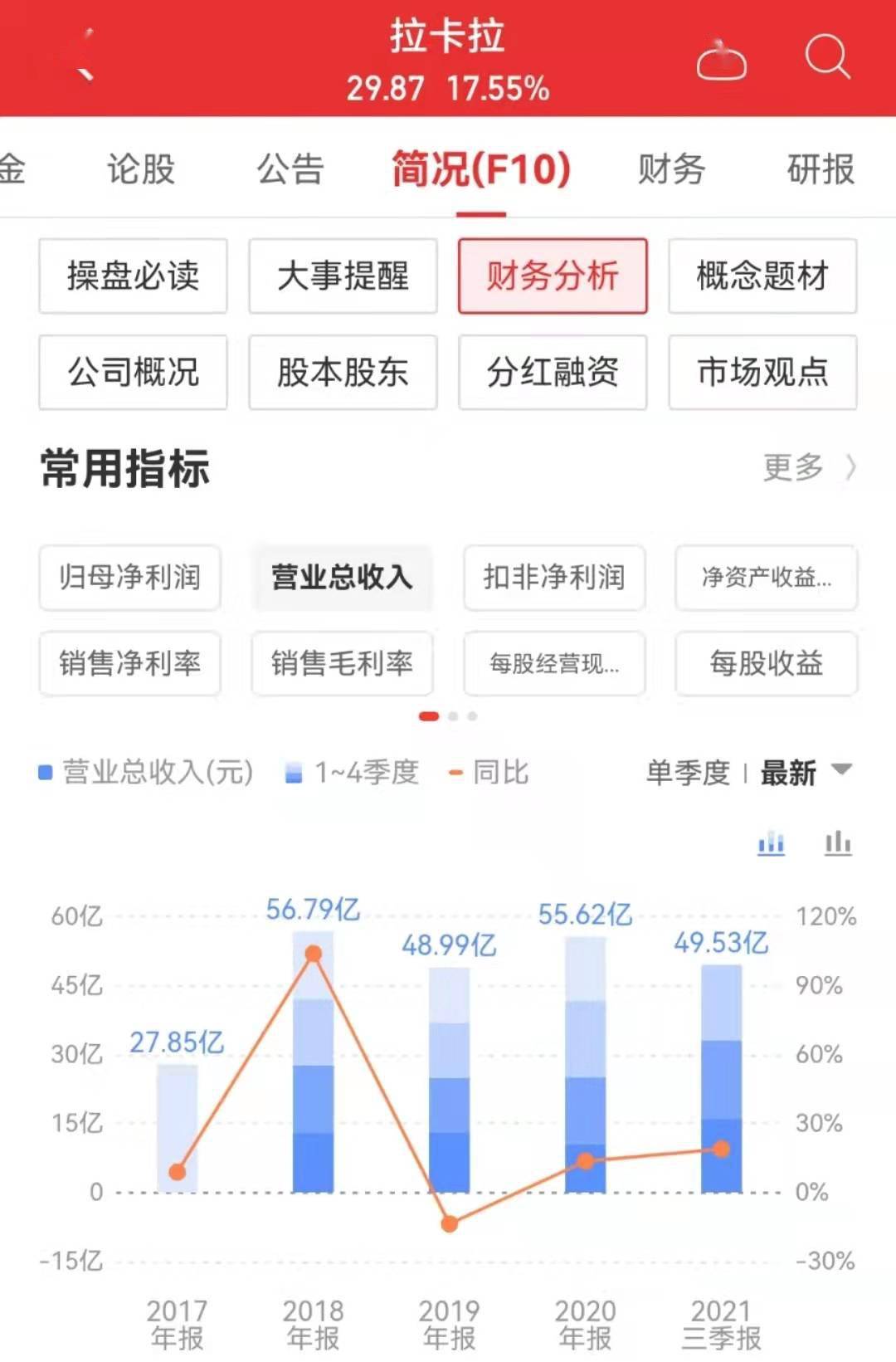Viewport: 896px width, 1362px height.
Task: Switch to the 论股 tab
Action: [x=140, y=169]
